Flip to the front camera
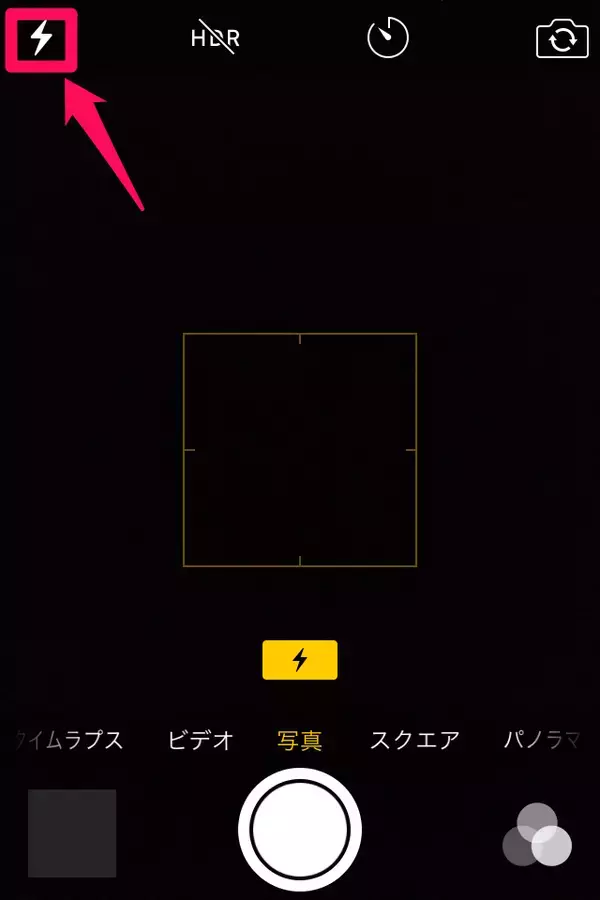The width and height of the screenshot is (600, 900). [562, 40]
